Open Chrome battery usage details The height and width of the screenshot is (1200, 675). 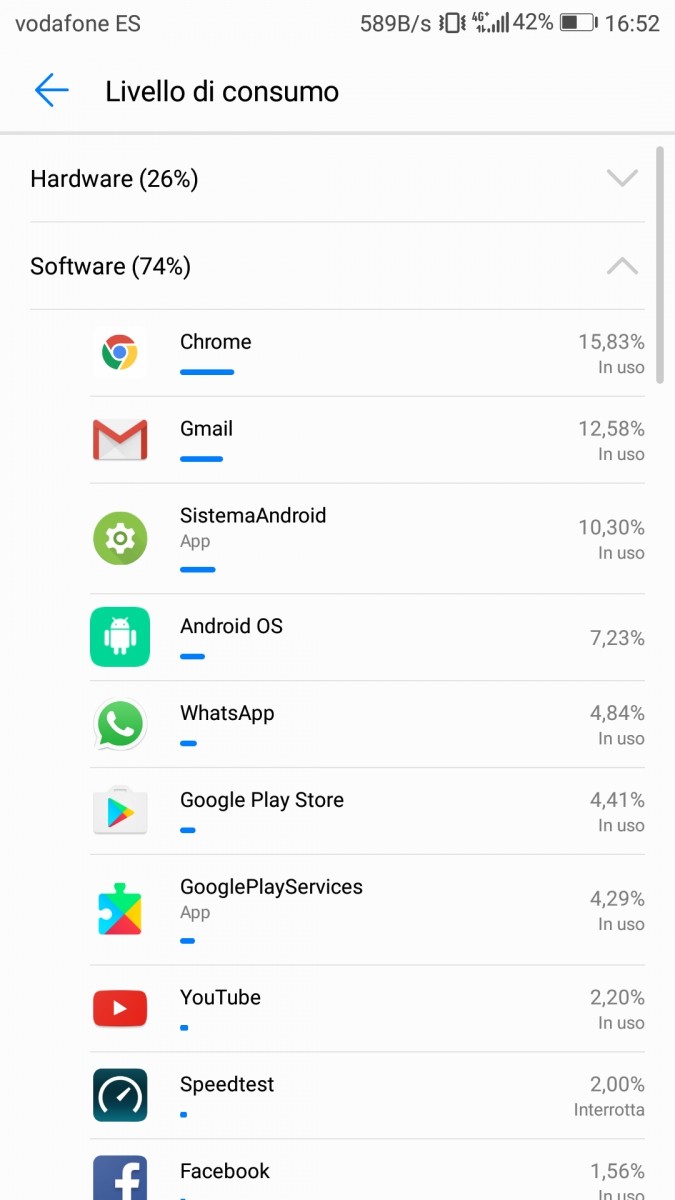pos(367,353)
